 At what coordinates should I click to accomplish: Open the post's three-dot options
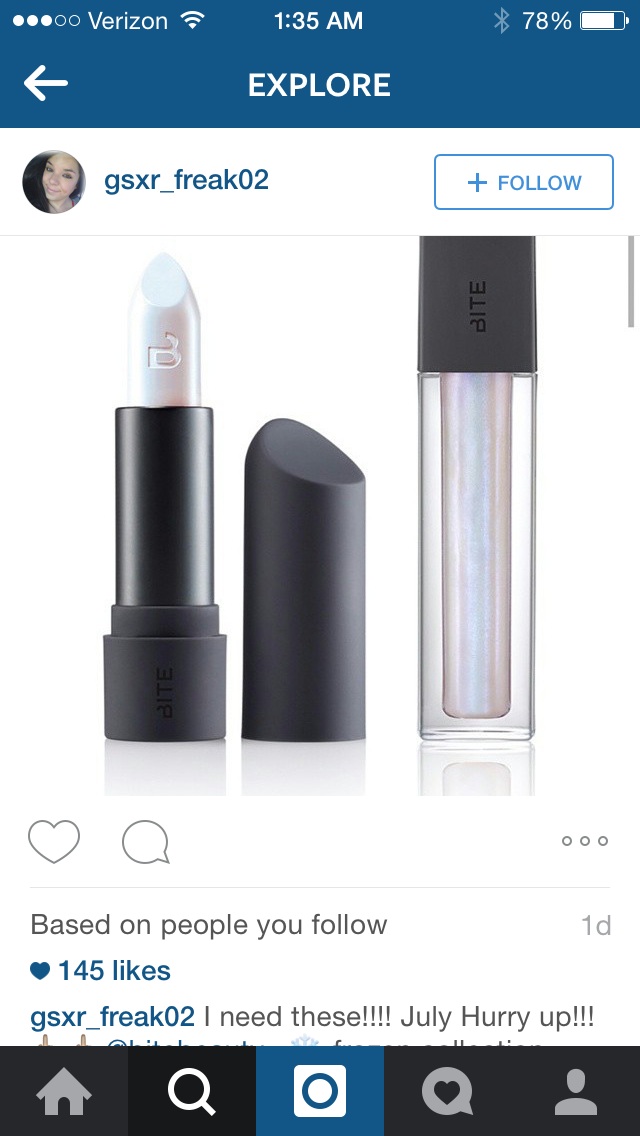[x=585, y=841]
